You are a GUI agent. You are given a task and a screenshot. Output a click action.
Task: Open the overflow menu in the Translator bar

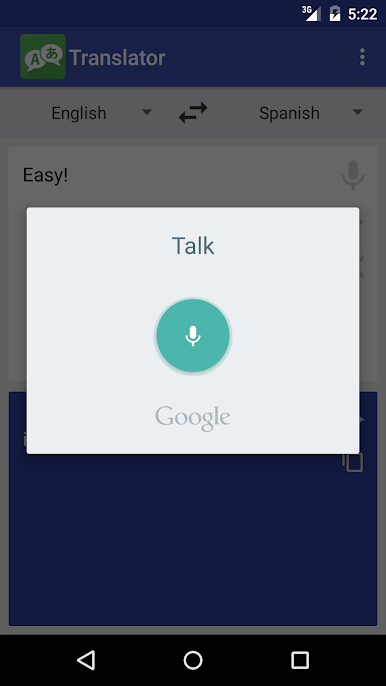pyautogui.click(x=362, y=57)
